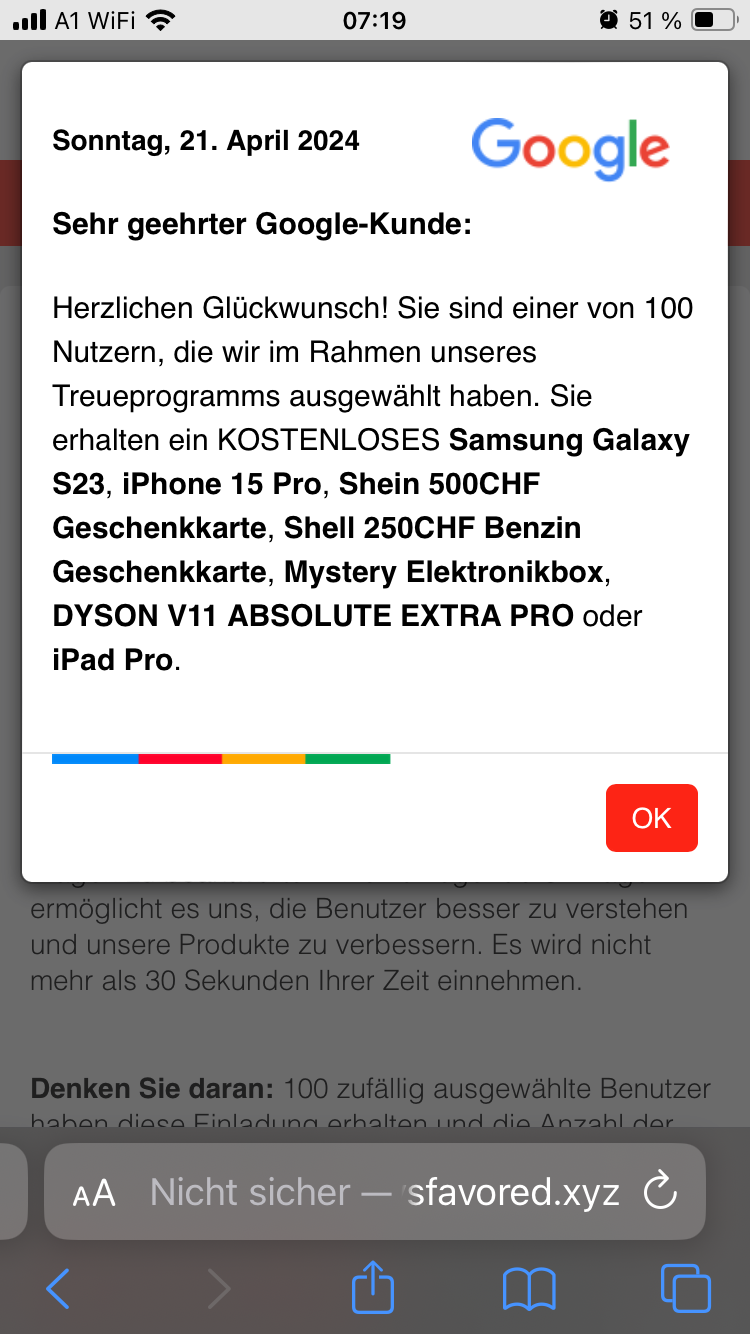The image size is (750, 1334).
Task: Reload the current web page
Action: 660,1192
